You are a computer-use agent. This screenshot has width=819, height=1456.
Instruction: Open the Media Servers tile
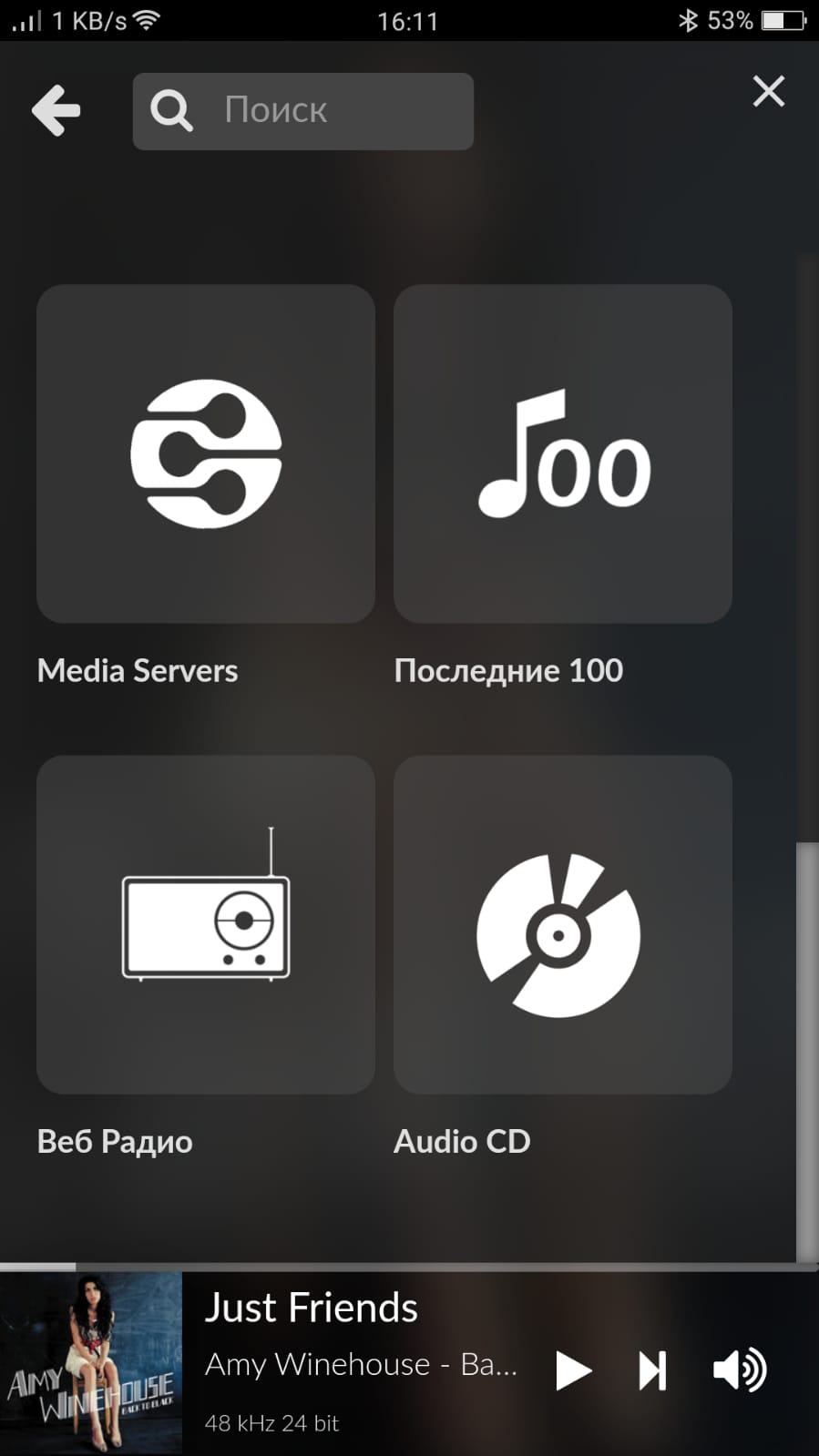pos(206,453)
